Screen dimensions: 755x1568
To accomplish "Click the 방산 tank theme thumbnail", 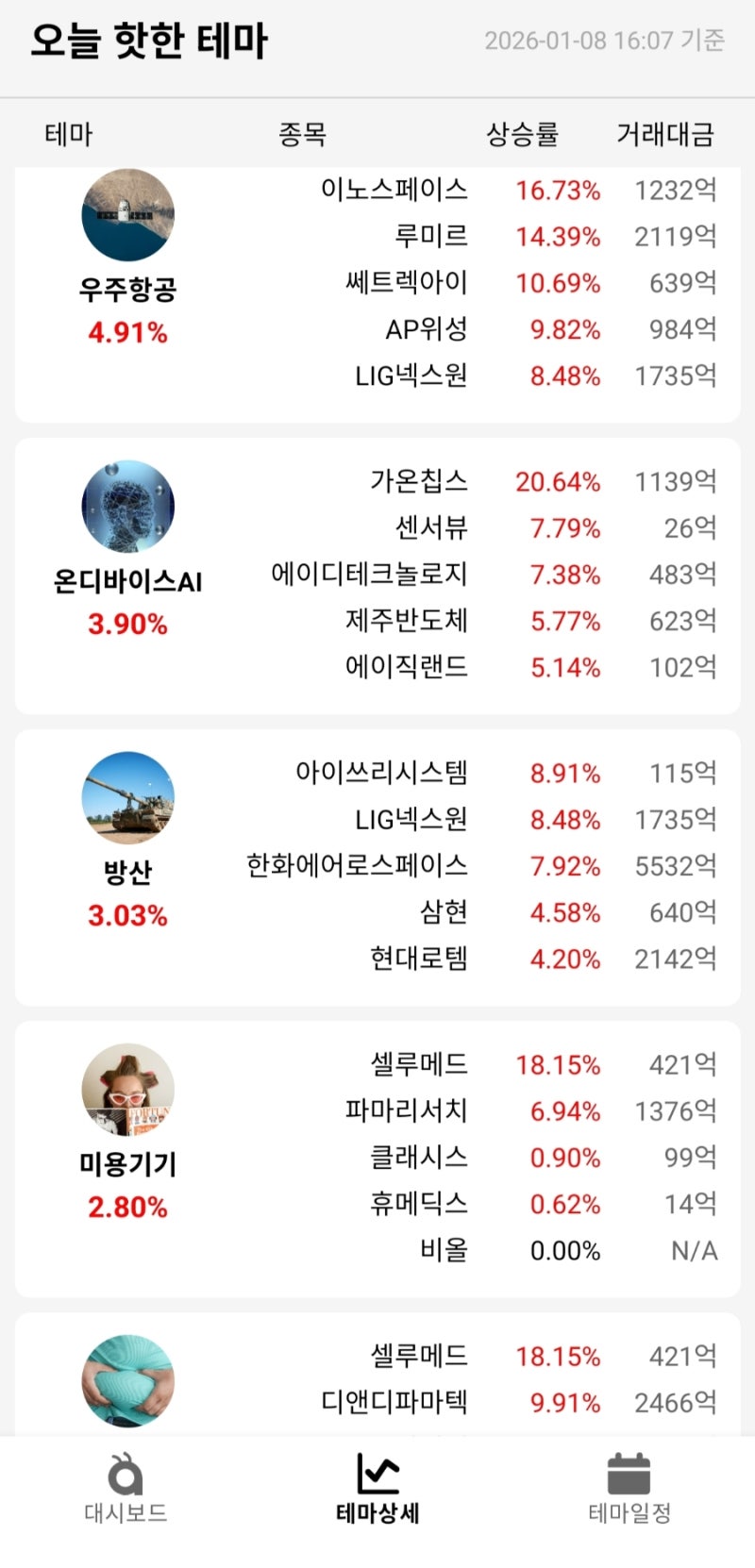I will [x=127, y=797].
